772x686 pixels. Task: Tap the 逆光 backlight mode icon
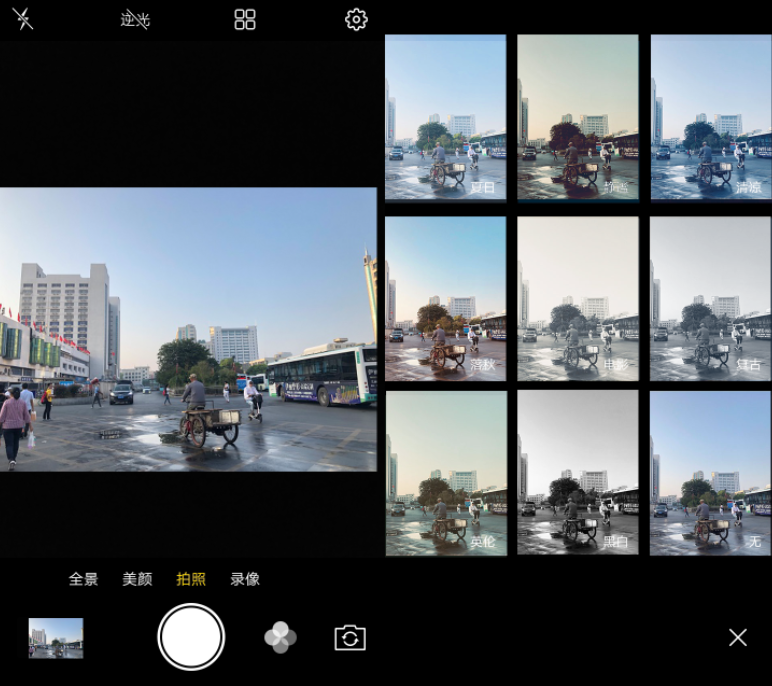click(x=135, y=19)
